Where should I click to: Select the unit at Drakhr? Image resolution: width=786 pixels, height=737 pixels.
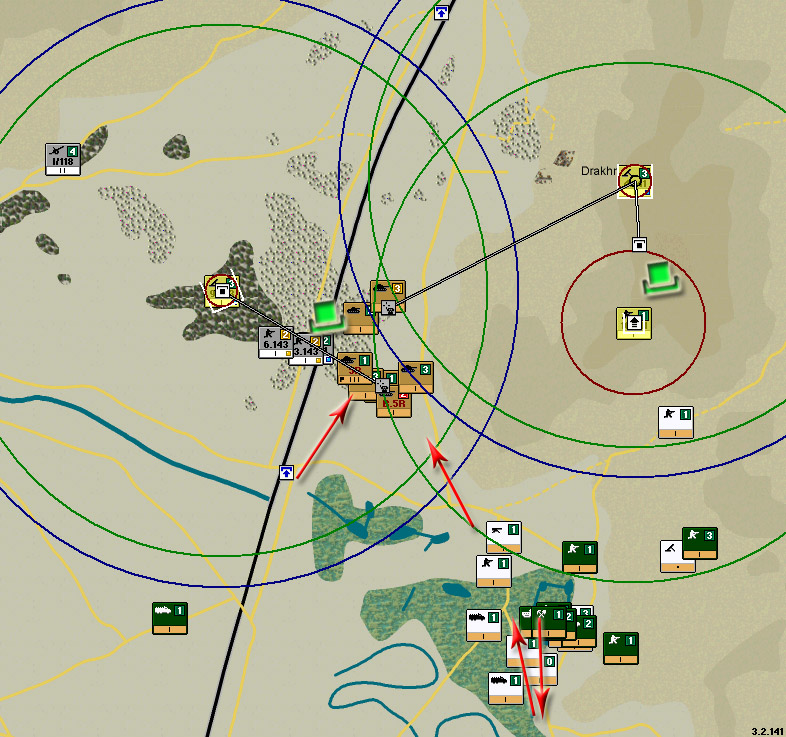tap(635, 181)
